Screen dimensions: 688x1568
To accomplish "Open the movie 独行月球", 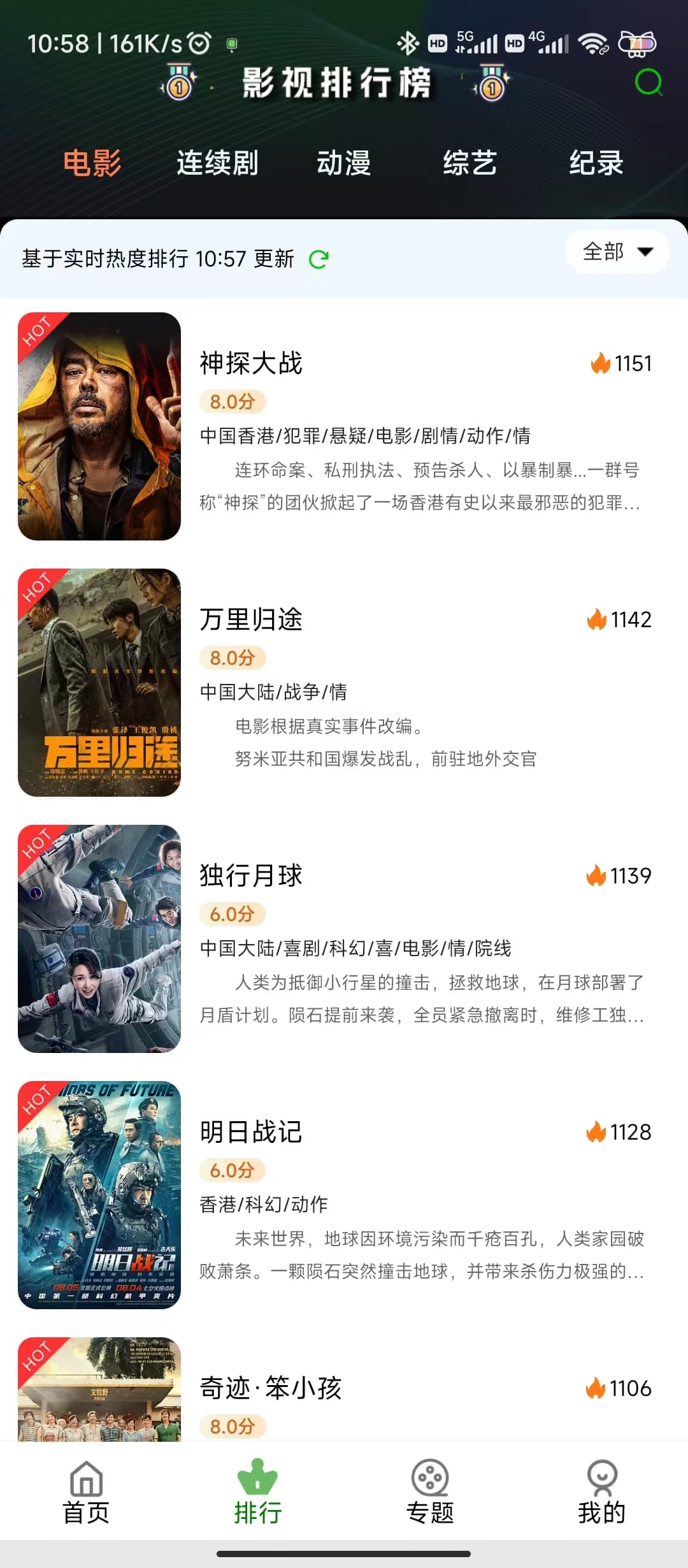I will [251, 876].
